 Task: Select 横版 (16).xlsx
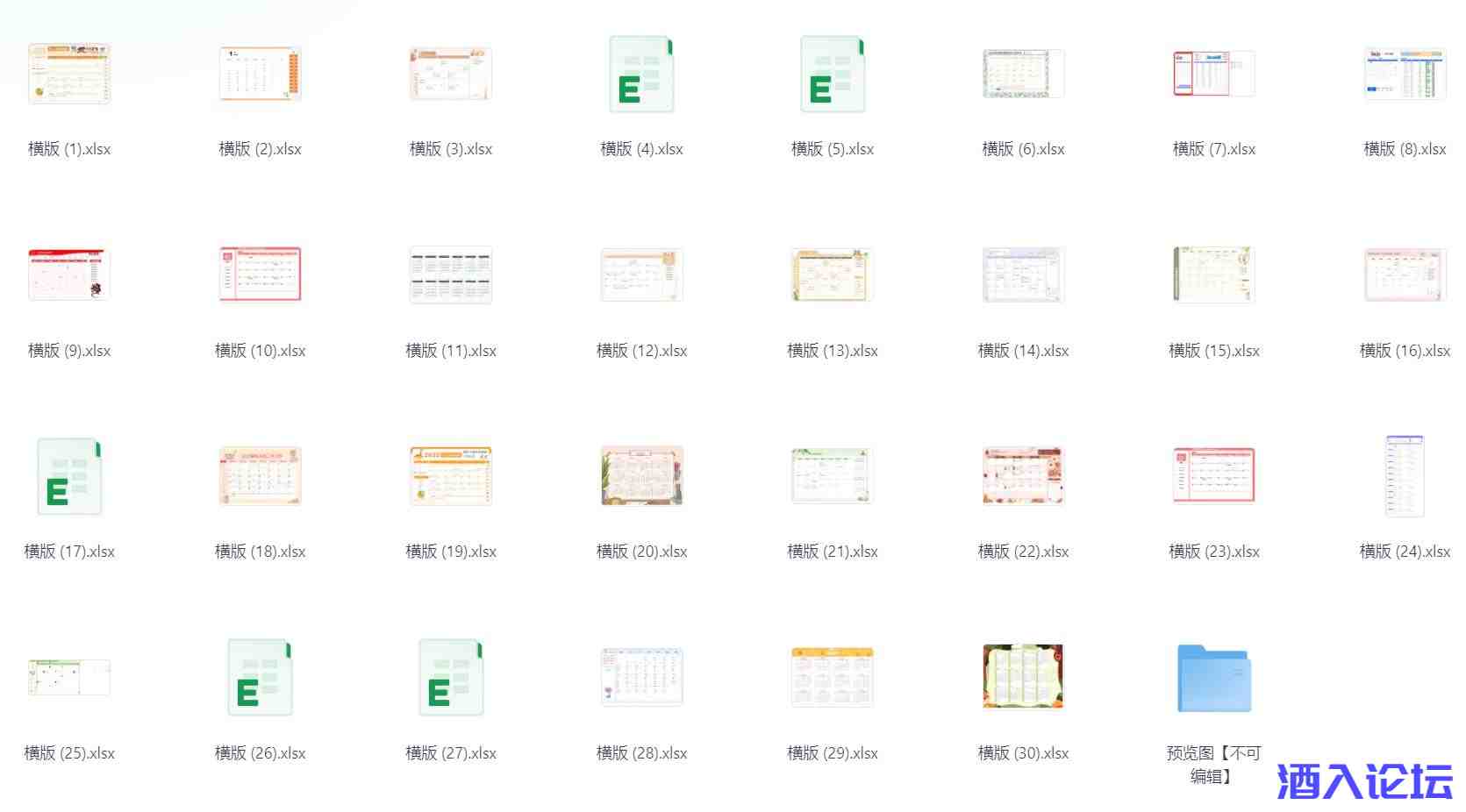tap(1405, 275)
